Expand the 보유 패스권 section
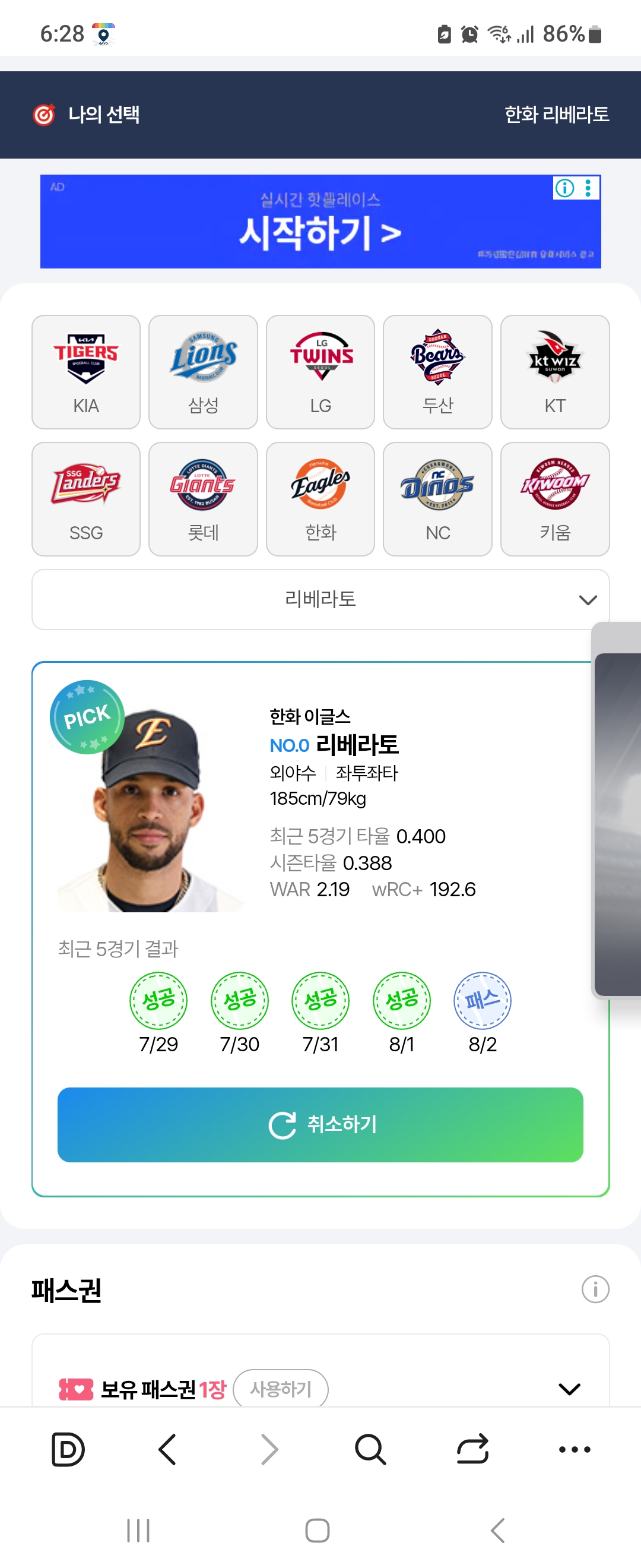This screenshot has width=641, height=1568. tap(569, 1389)
